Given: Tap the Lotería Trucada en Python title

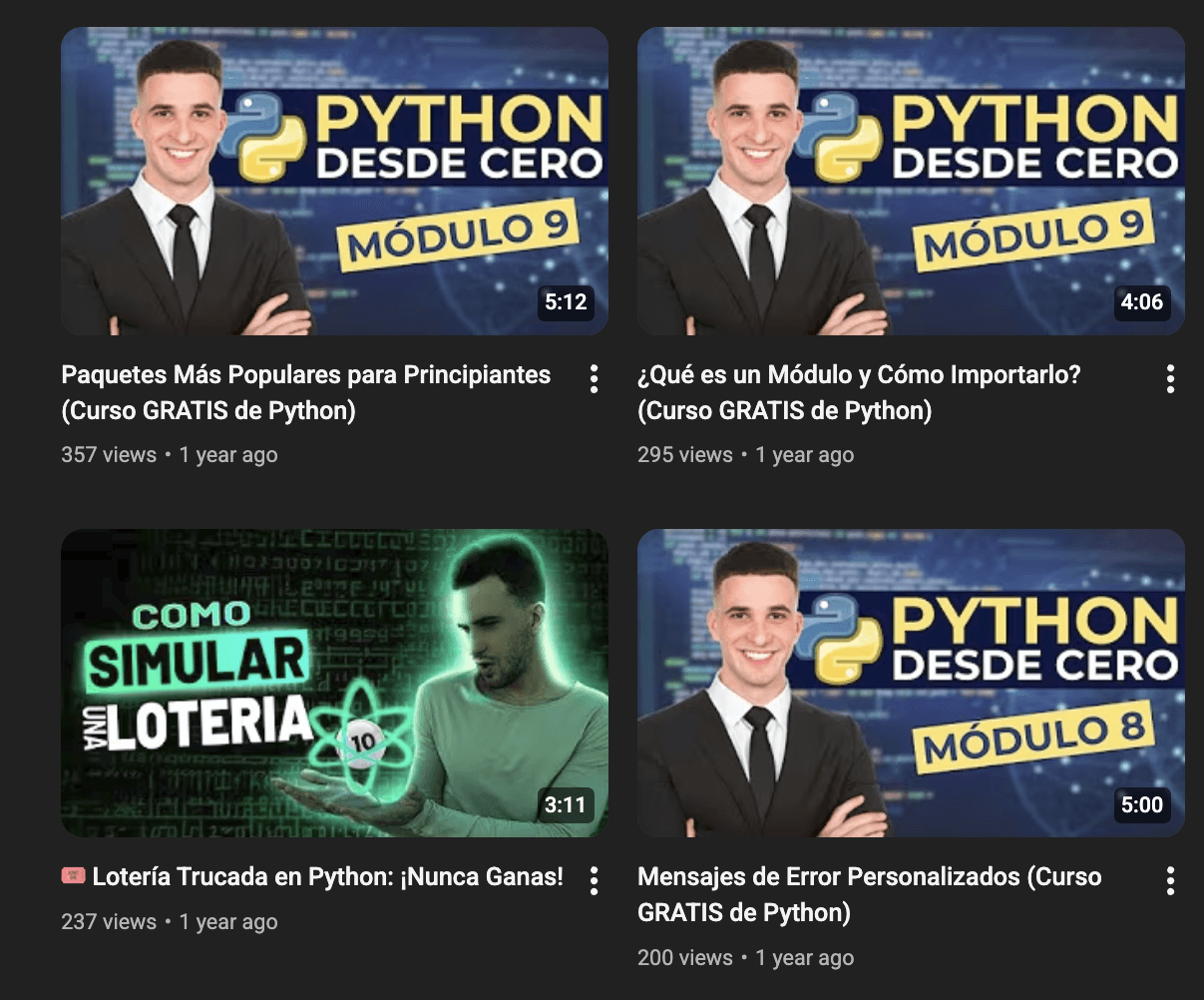Looking at the screenshot, I should pos(327,877).
